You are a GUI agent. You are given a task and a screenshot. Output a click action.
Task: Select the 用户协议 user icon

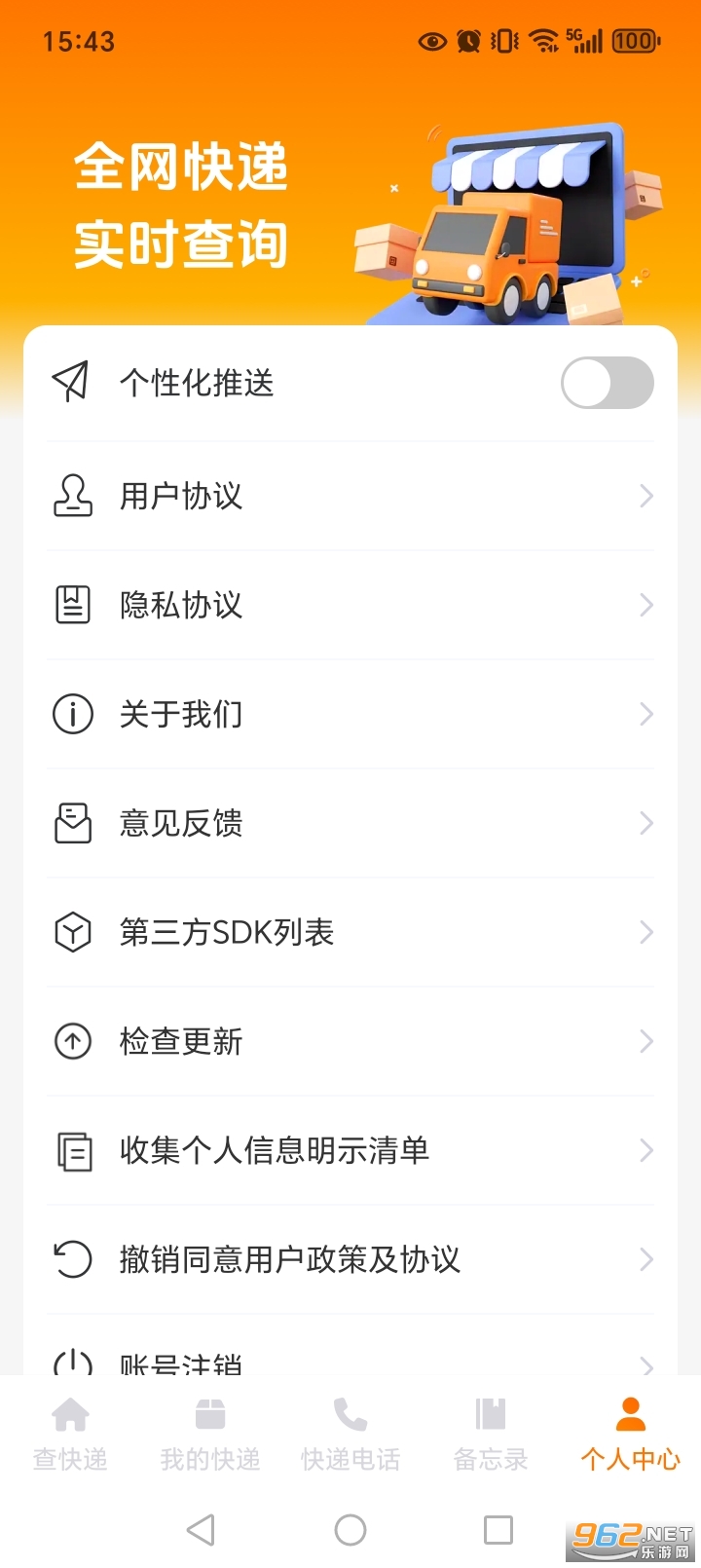[71, 497]
